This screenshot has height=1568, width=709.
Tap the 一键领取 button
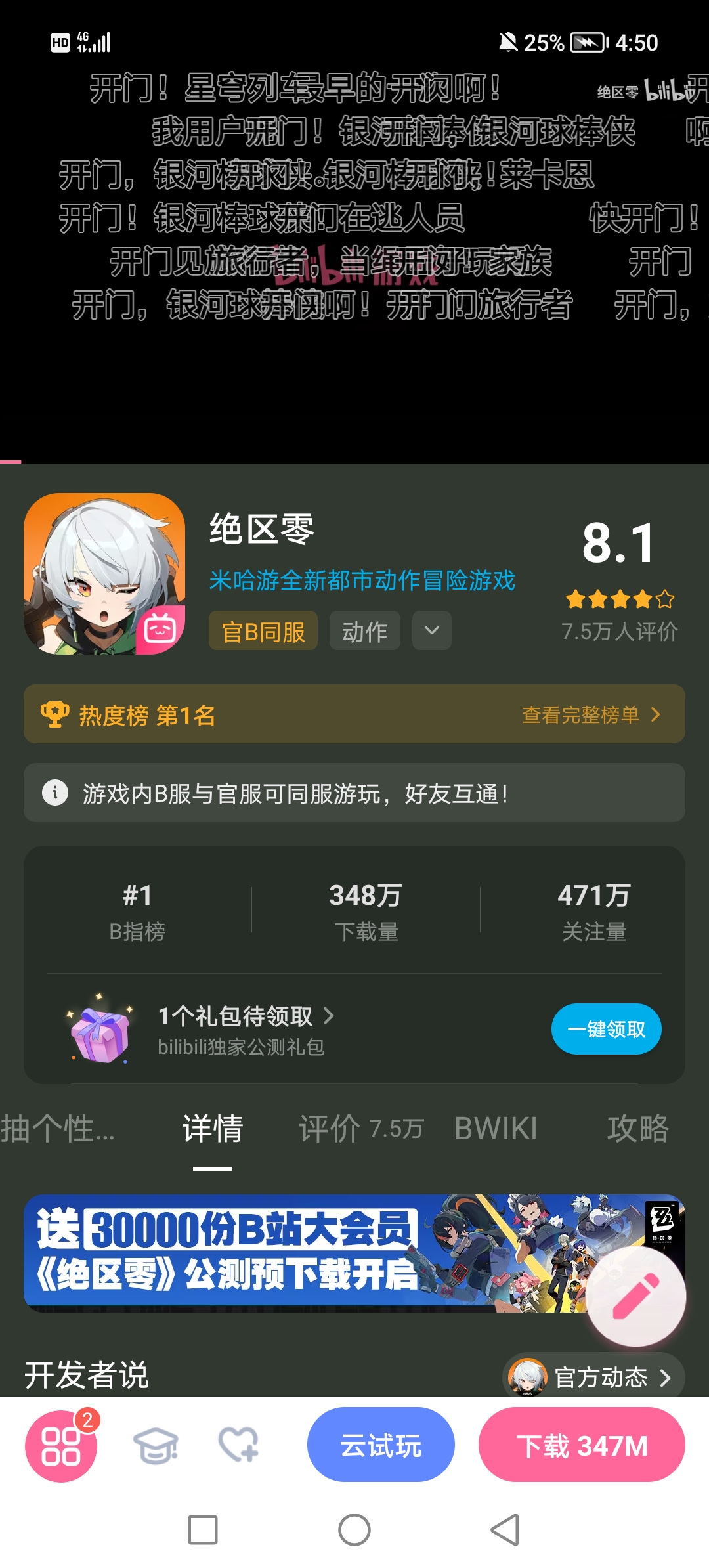[x=606, y=1029]
